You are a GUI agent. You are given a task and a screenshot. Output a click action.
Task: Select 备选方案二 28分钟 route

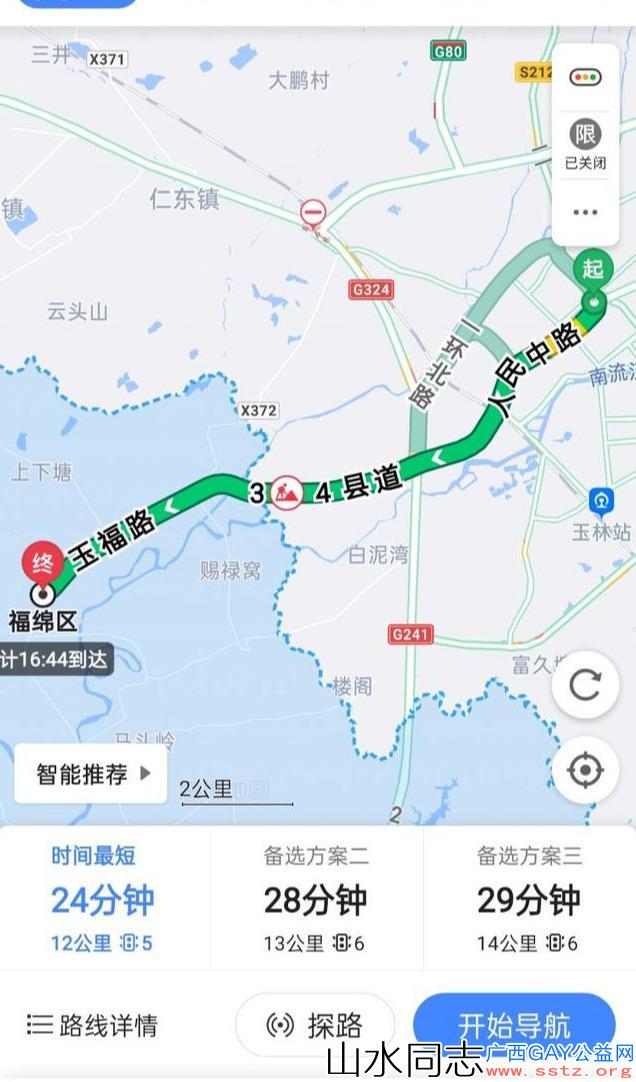click(x=316, y=898)
